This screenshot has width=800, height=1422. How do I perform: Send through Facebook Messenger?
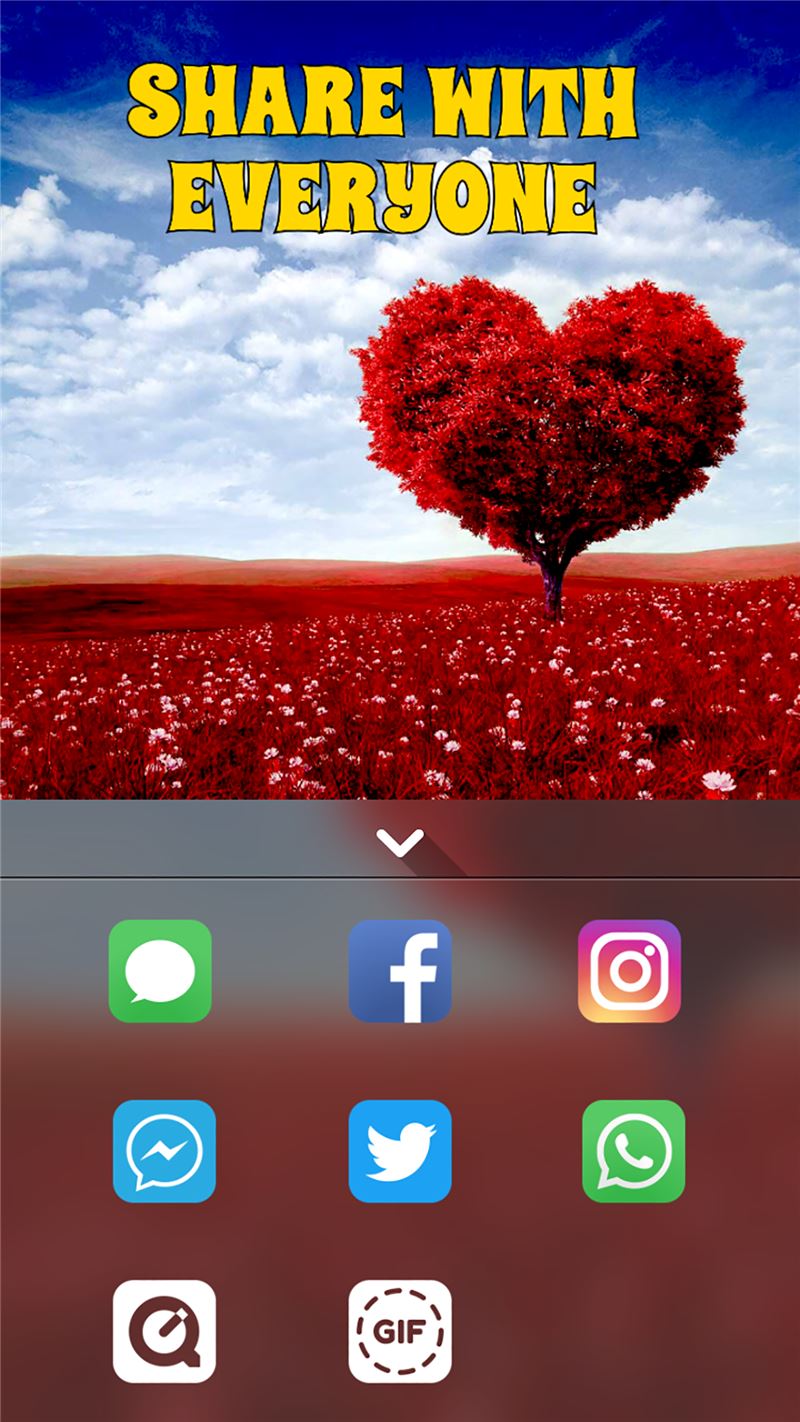click(164, 1151)
